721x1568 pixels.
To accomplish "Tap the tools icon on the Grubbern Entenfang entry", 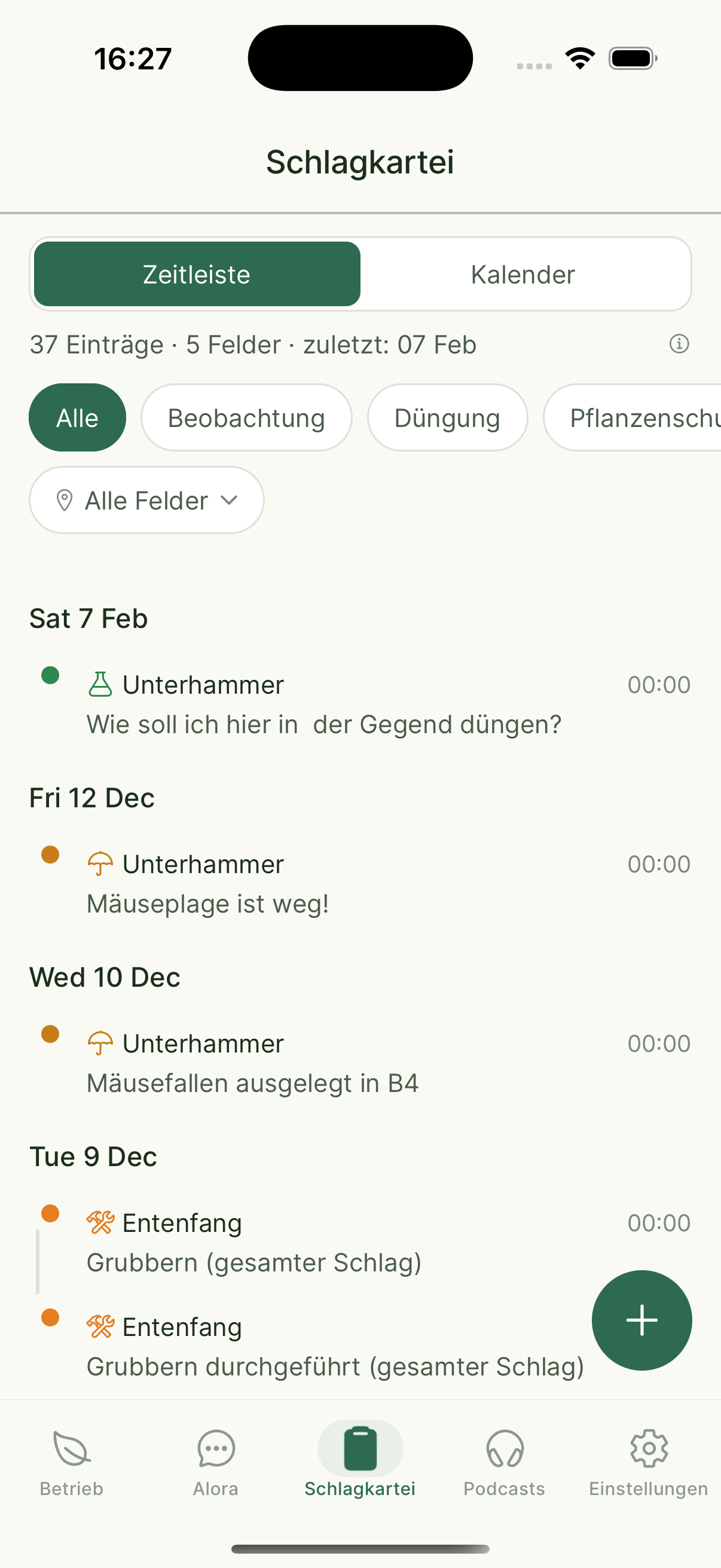I will click(x=100, y=1222).
